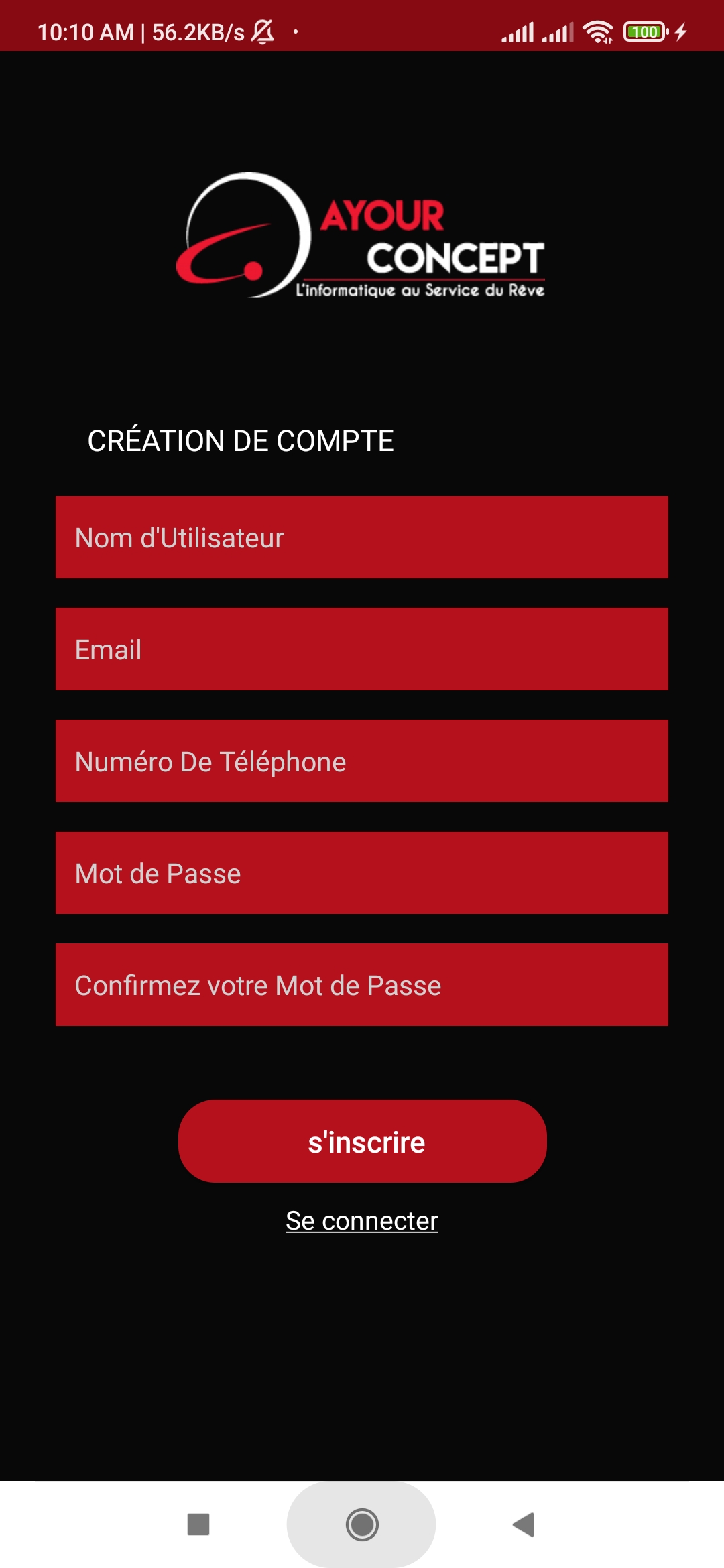Focus the Confirmez votre Mot de Passe field
This screenshot has width=724, height=1568.
tap(362, 985)
